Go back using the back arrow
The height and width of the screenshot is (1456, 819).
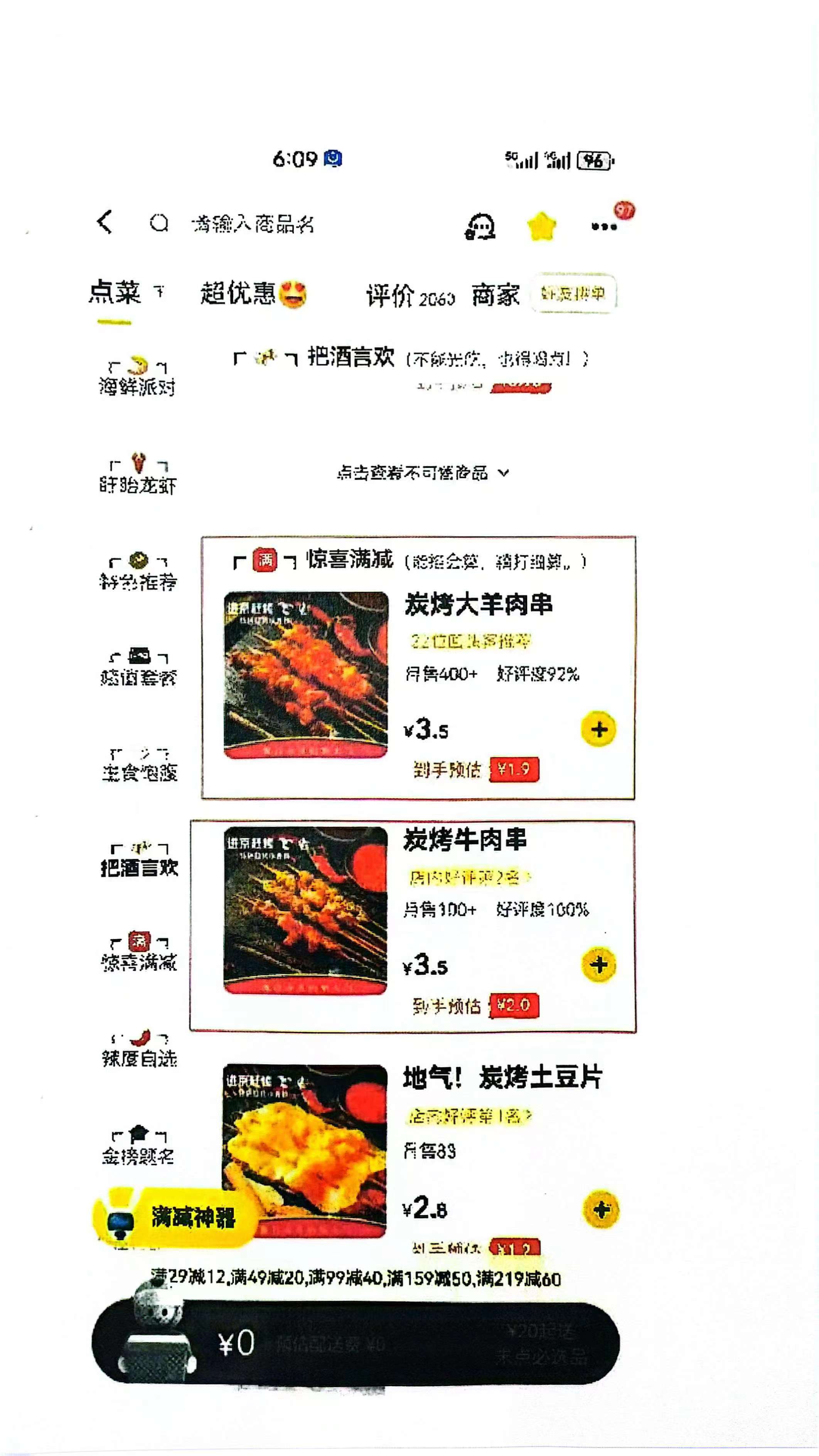[x=105, y=222]
